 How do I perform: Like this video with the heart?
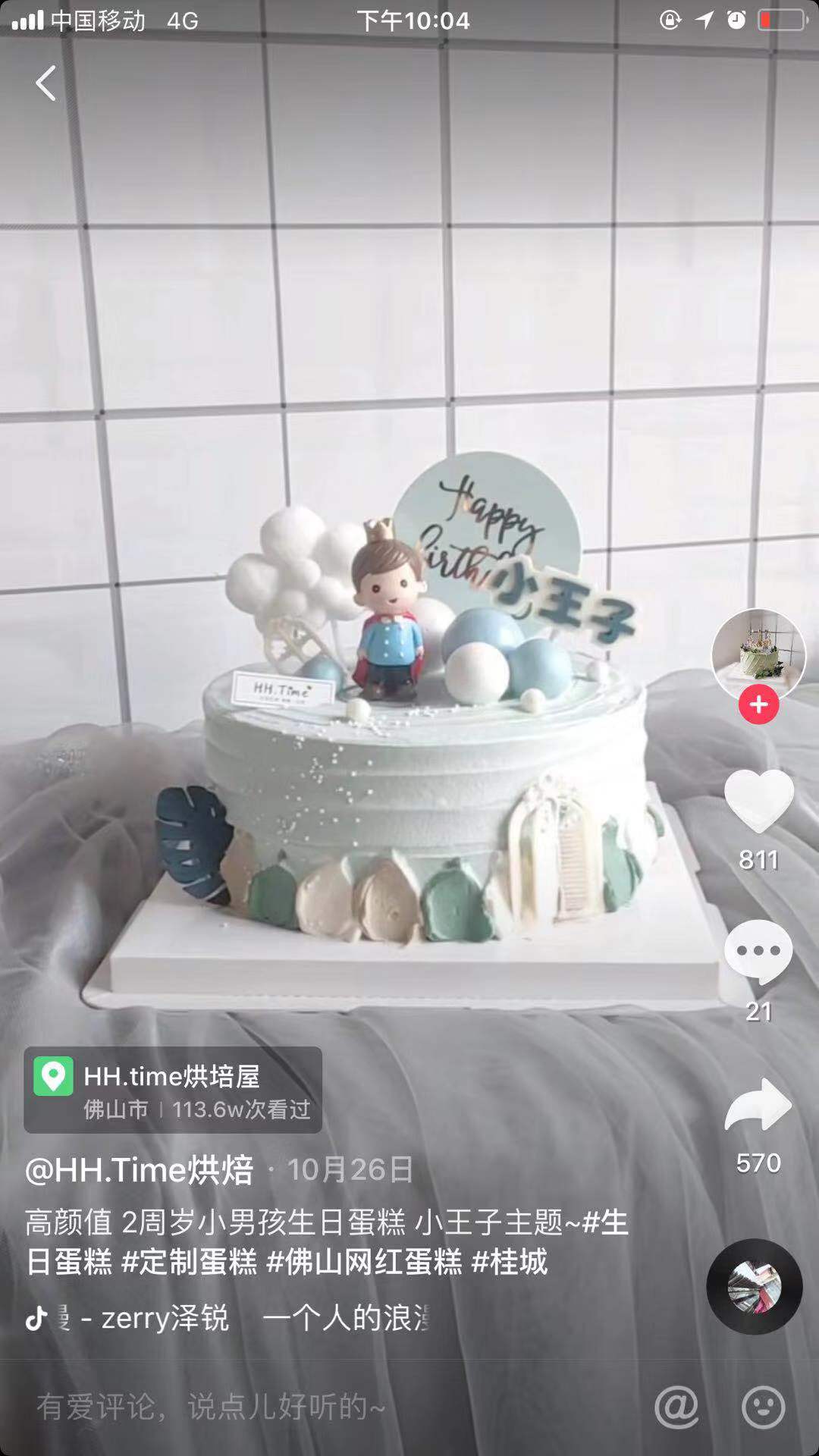[x=758, y=802]
